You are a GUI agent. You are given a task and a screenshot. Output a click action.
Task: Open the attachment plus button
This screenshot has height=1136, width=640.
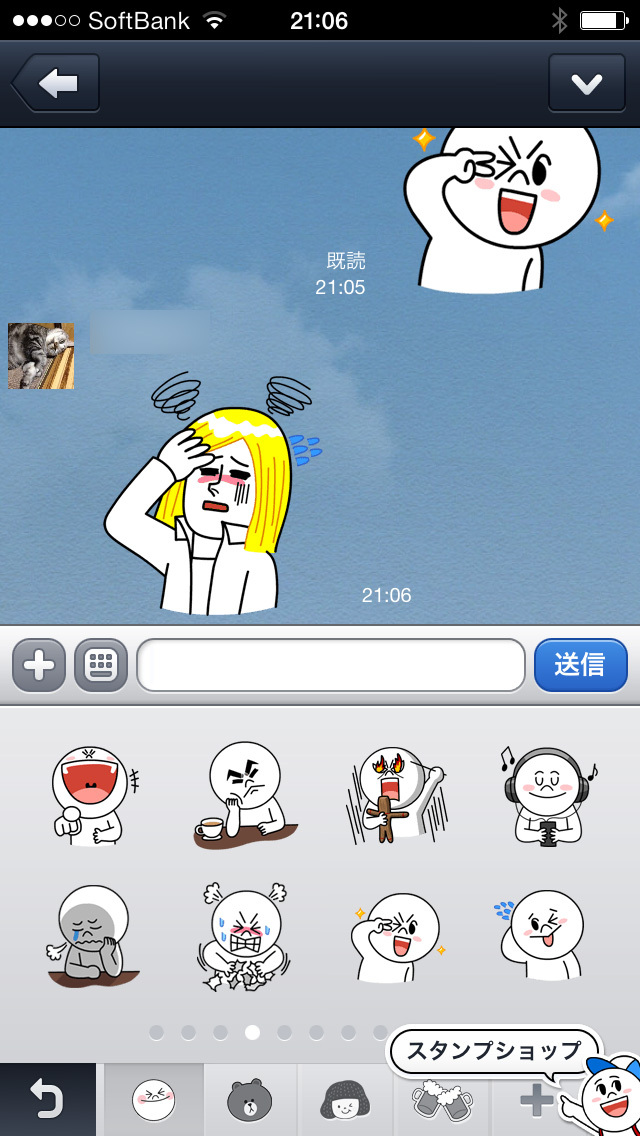pyautogui.click(x=39, y=665)
